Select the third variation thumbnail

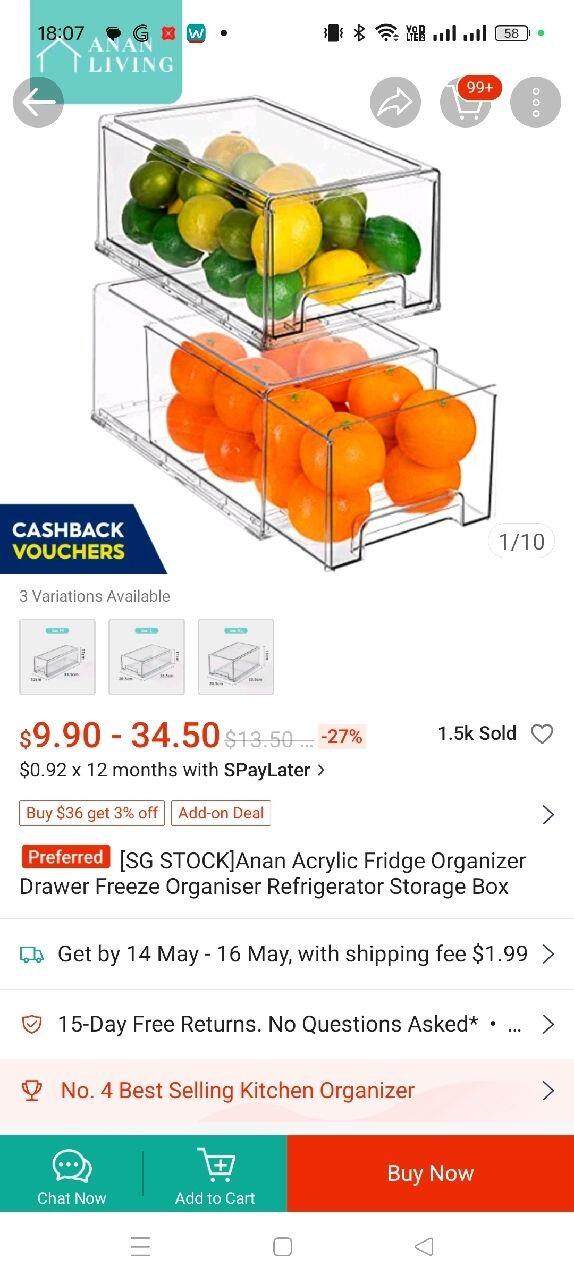(236, 657)
